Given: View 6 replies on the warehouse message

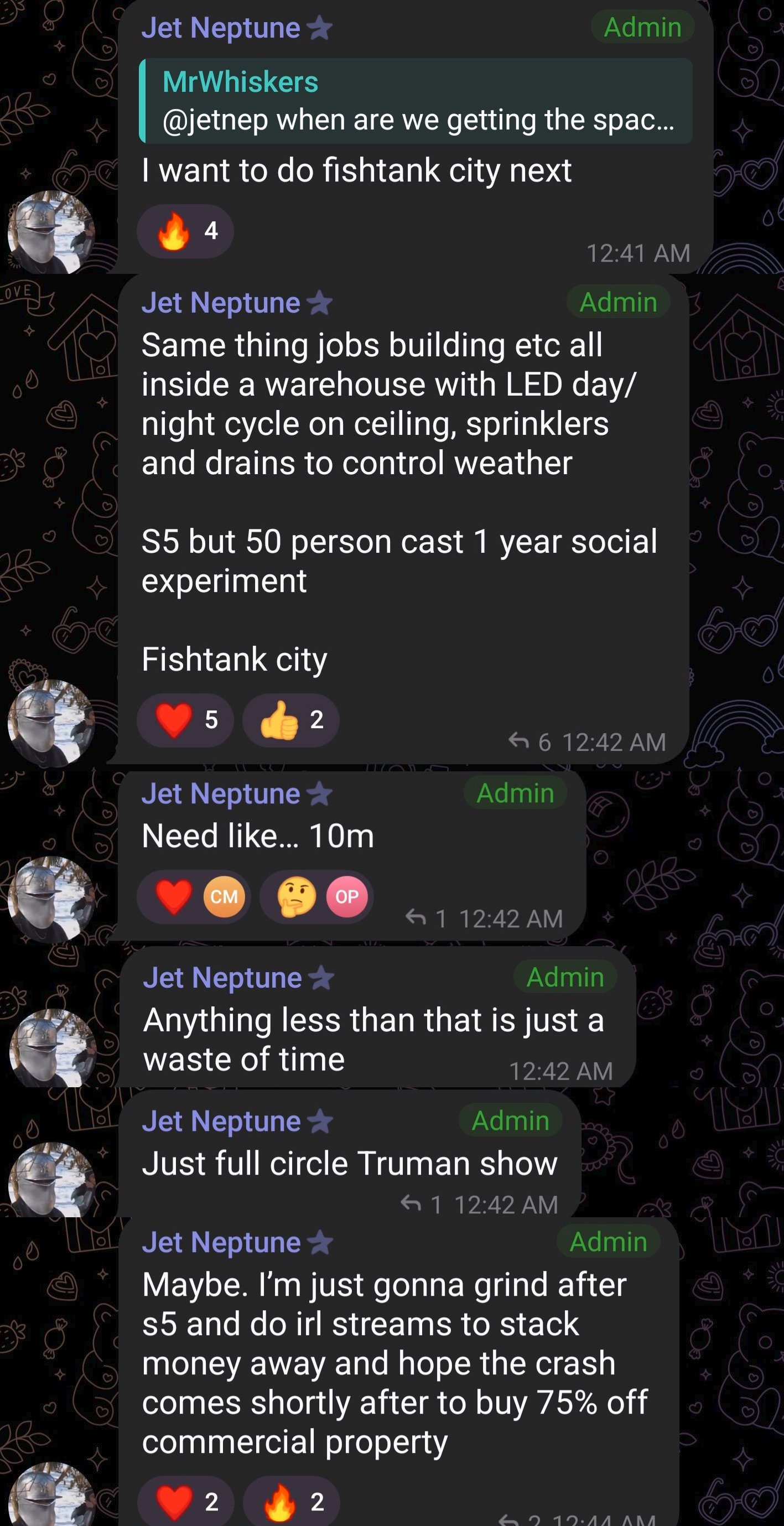Looking at the screenshot, I should pos(529,741).
